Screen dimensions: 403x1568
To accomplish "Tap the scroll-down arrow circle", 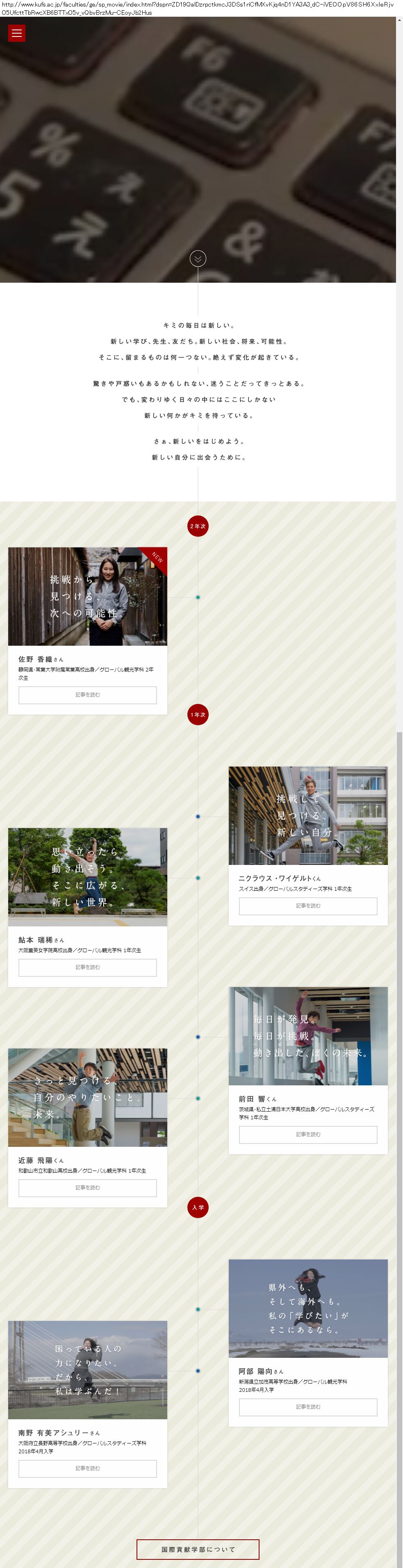I will tap(198, 259).
